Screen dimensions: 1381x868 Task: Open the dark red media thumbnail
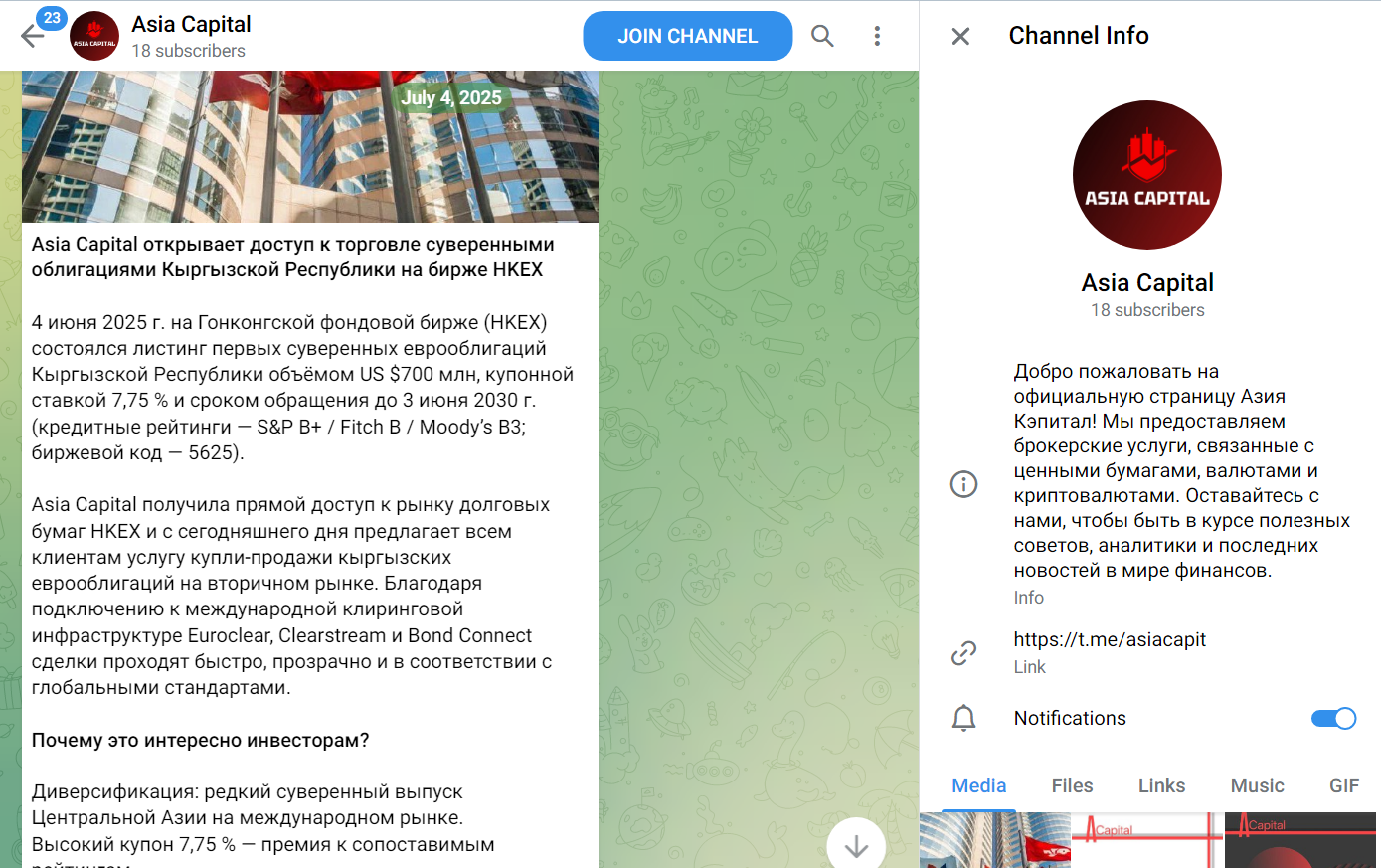pos(1300,841)
